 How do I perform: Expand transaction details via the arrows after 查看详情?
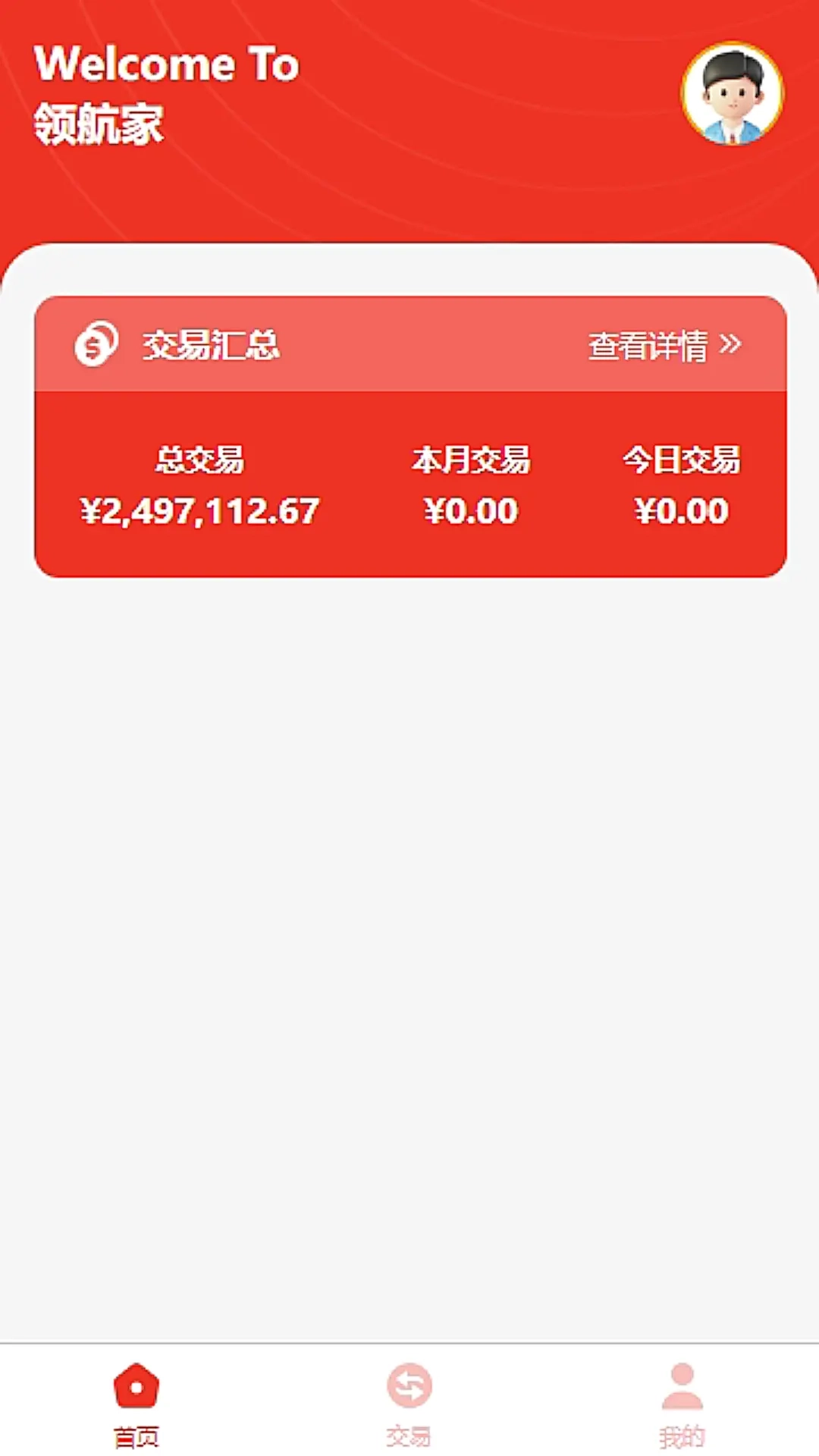click(733, 345)
